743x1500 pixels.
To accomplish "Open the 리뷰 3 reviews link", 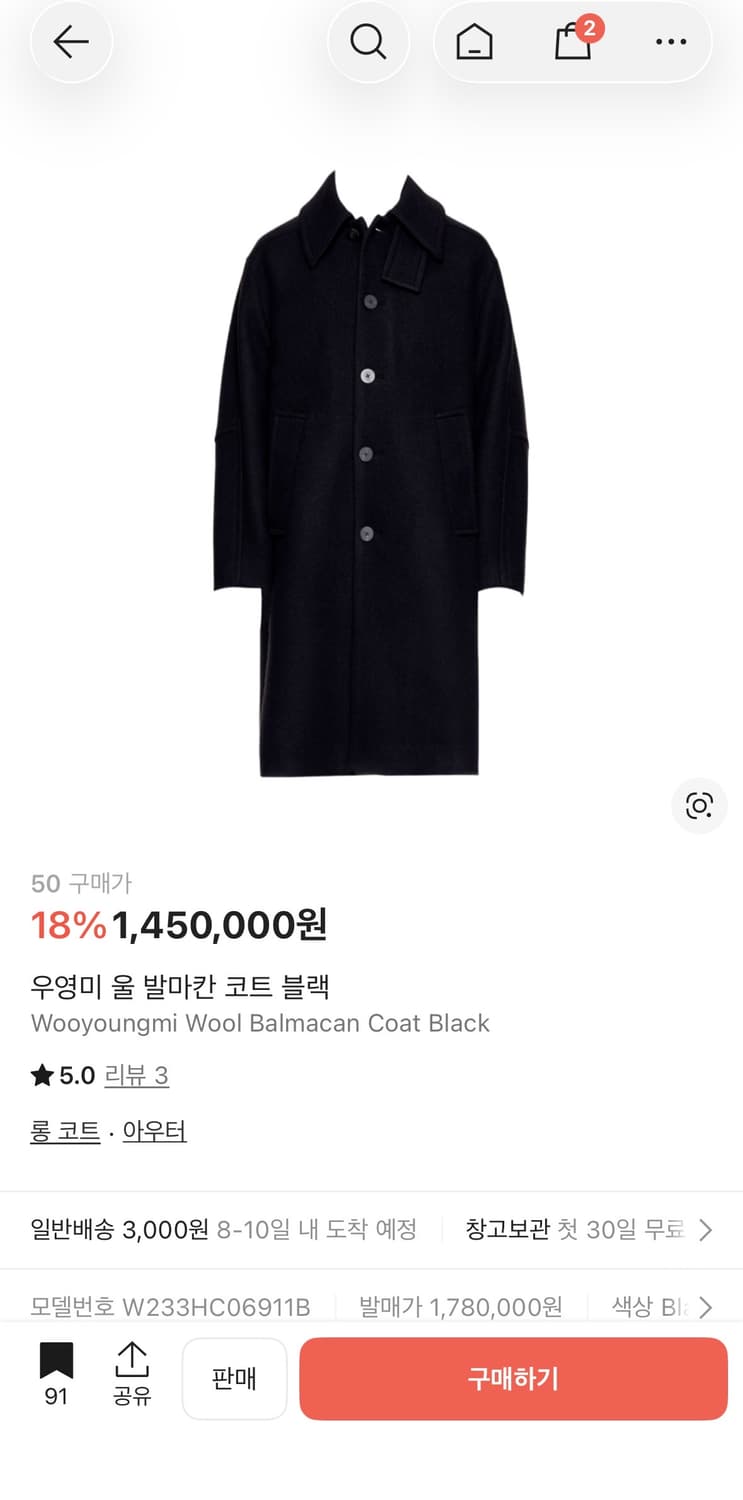I will pyautogui.click(x=137, y=1075).
